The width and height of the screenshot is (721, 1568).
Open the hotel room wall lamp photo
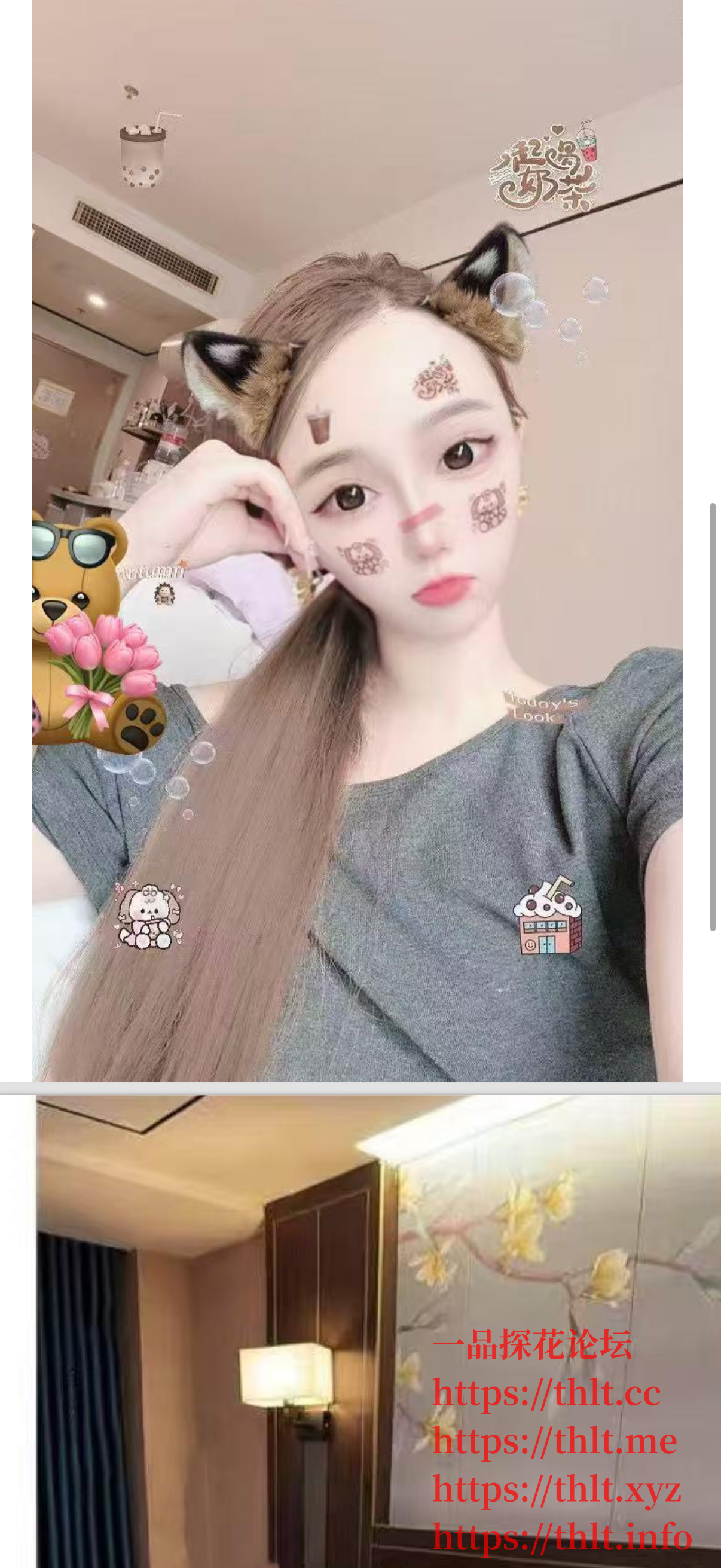click(243, 1333)
